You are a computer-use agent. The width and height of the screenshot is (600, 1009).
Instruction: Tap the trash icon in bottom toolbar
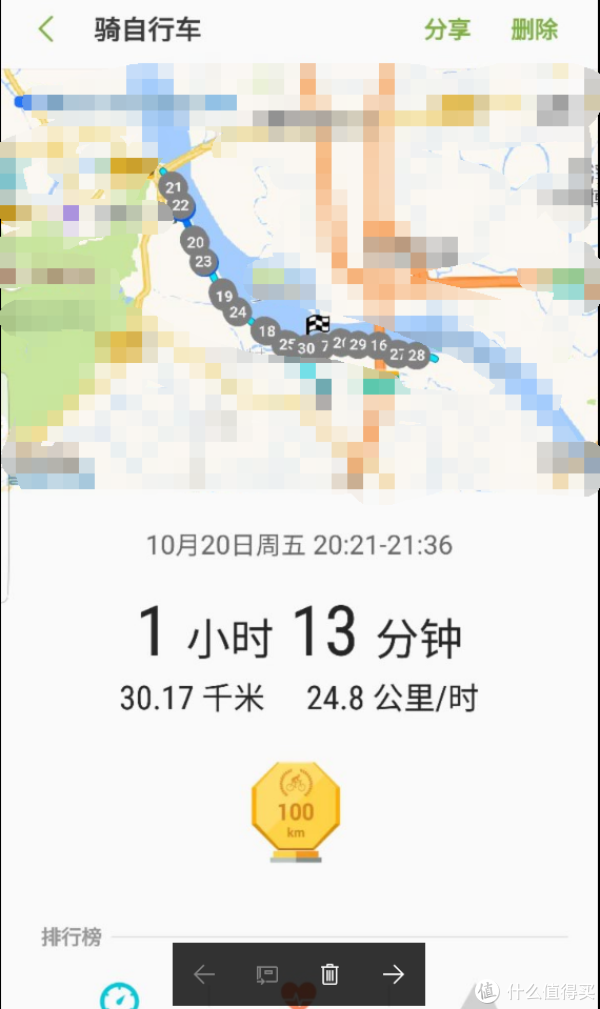[x=330, y=974]
